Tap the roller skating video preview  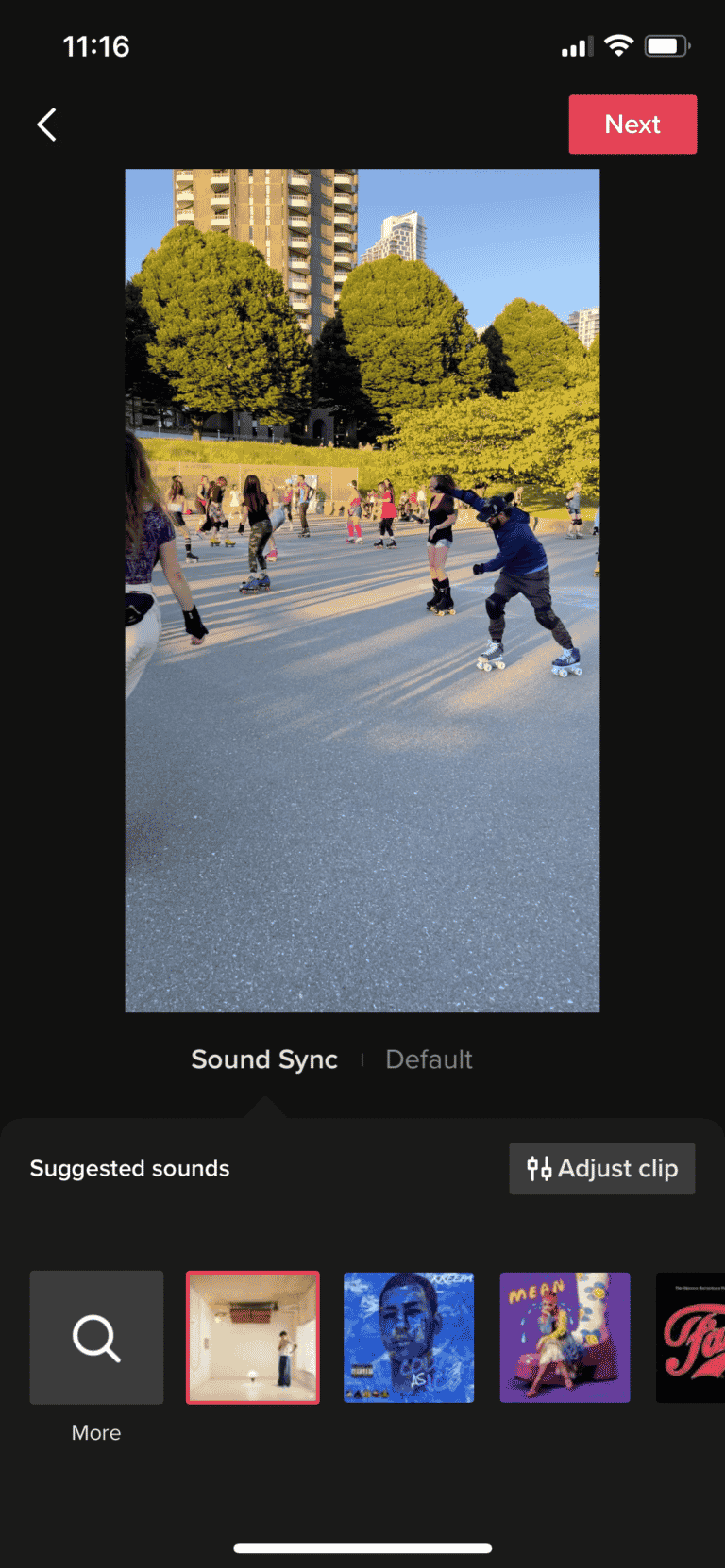pyautogui.click(x=362, y=590)
